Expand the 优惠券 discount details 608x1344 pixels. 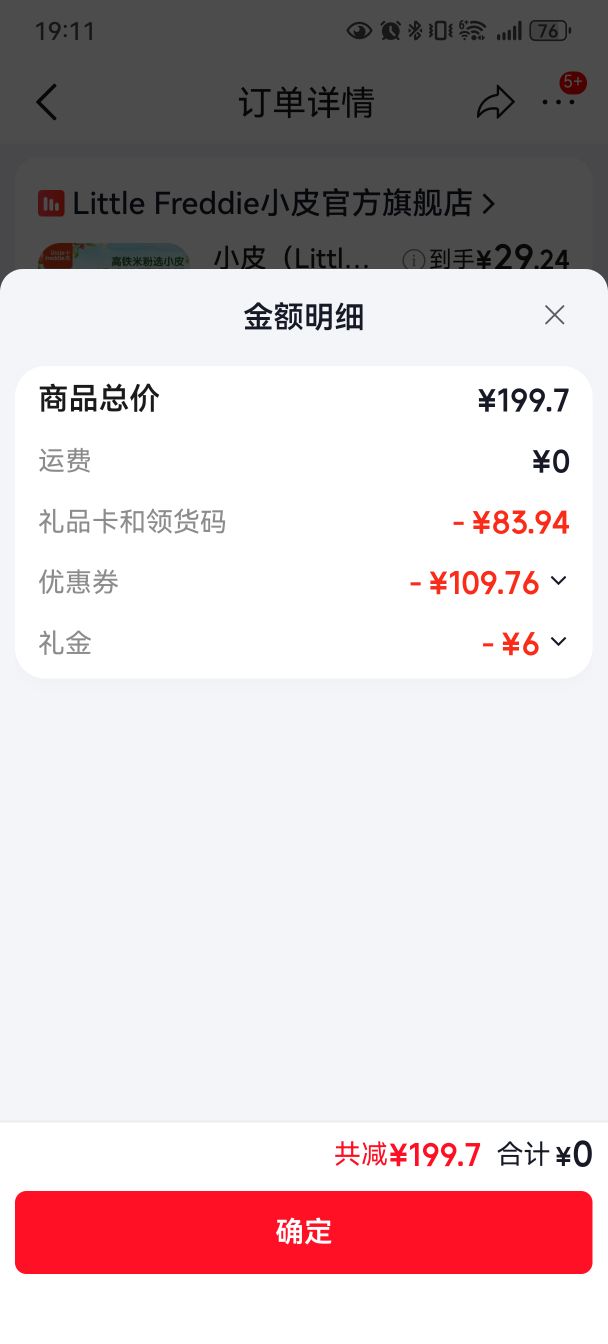(x=559, y=581)
